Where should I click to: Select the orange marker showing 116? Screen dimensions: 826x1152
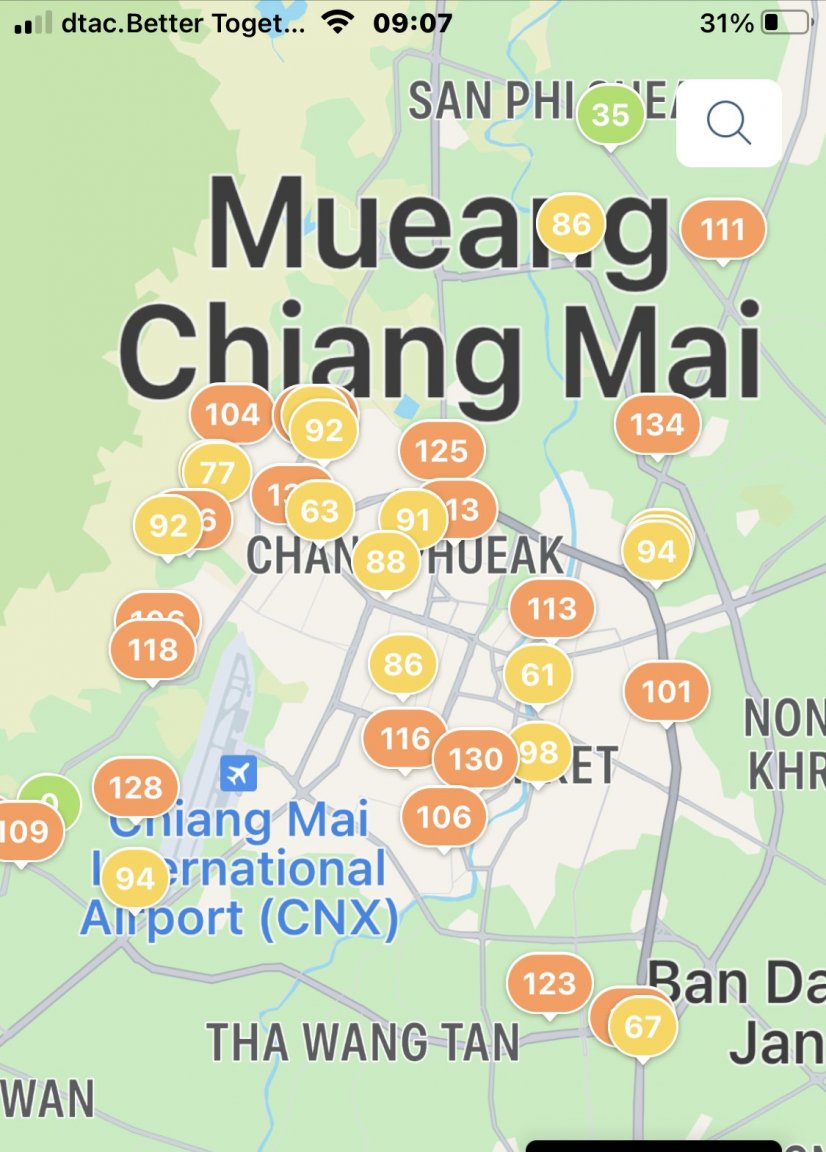pyautogui.click(x=404, y=739)
